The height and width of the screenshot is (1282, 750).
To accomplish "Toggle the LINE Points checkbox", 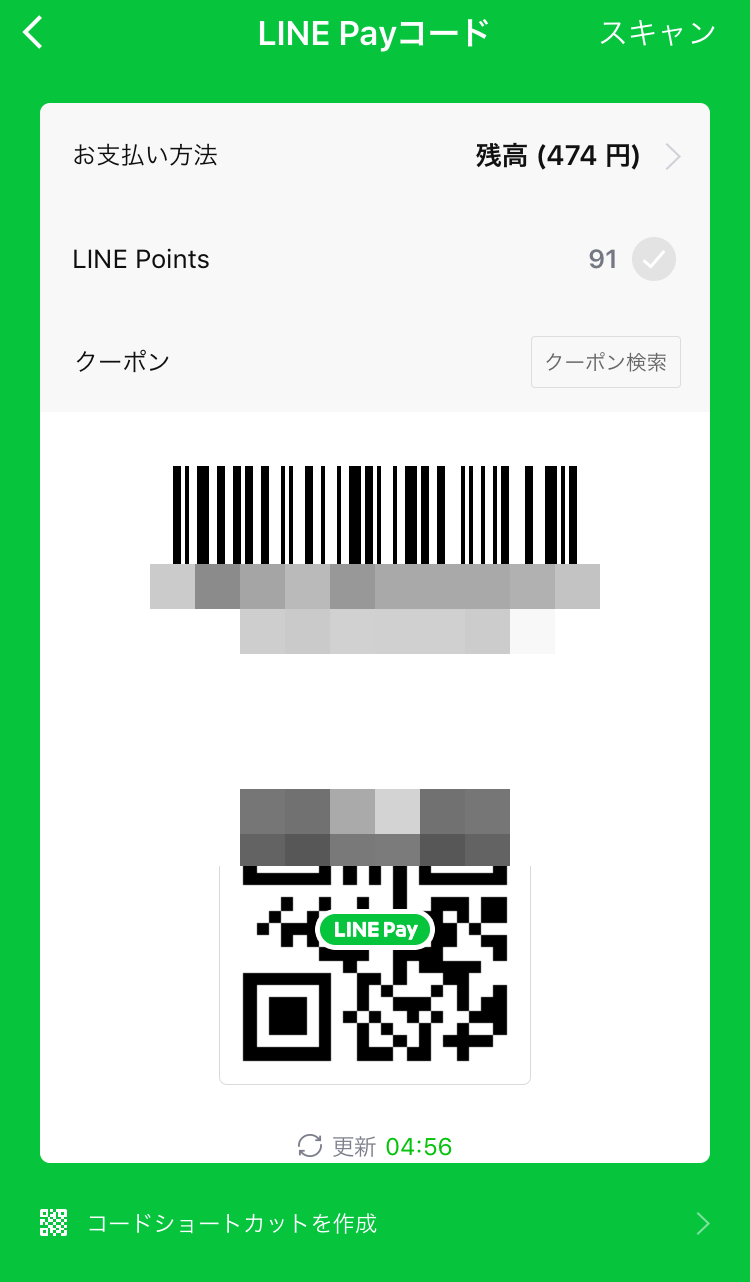I will tap(654, 260).
